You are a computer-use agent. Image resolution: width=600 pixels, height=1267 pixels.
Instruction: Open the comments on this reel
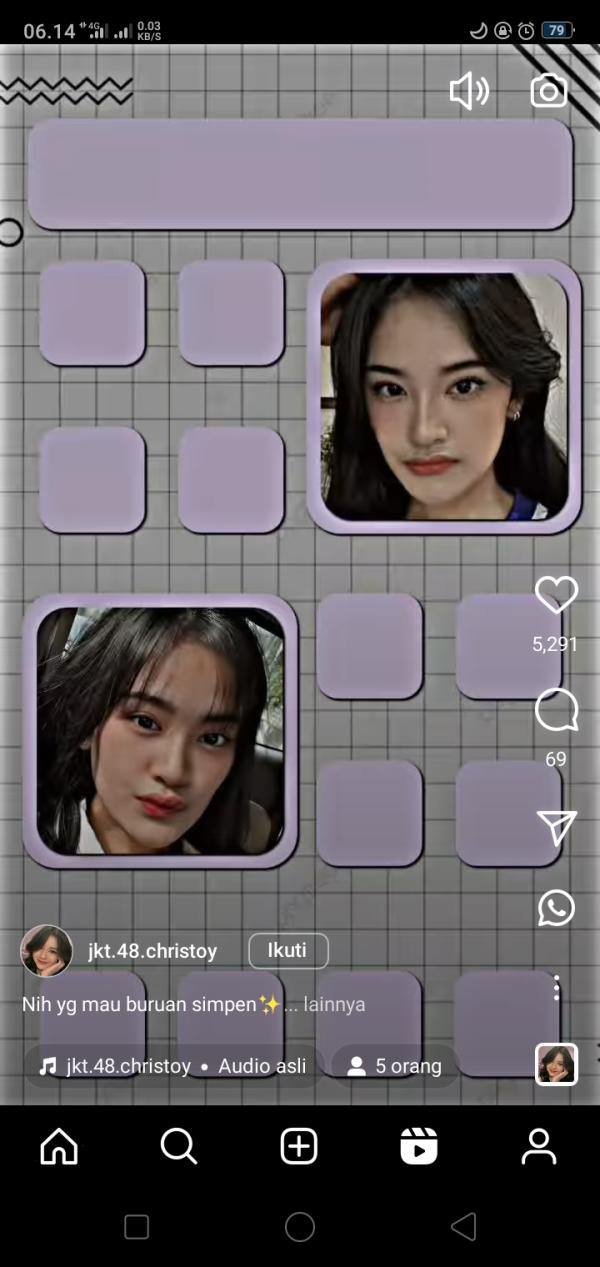click(556, 712)
